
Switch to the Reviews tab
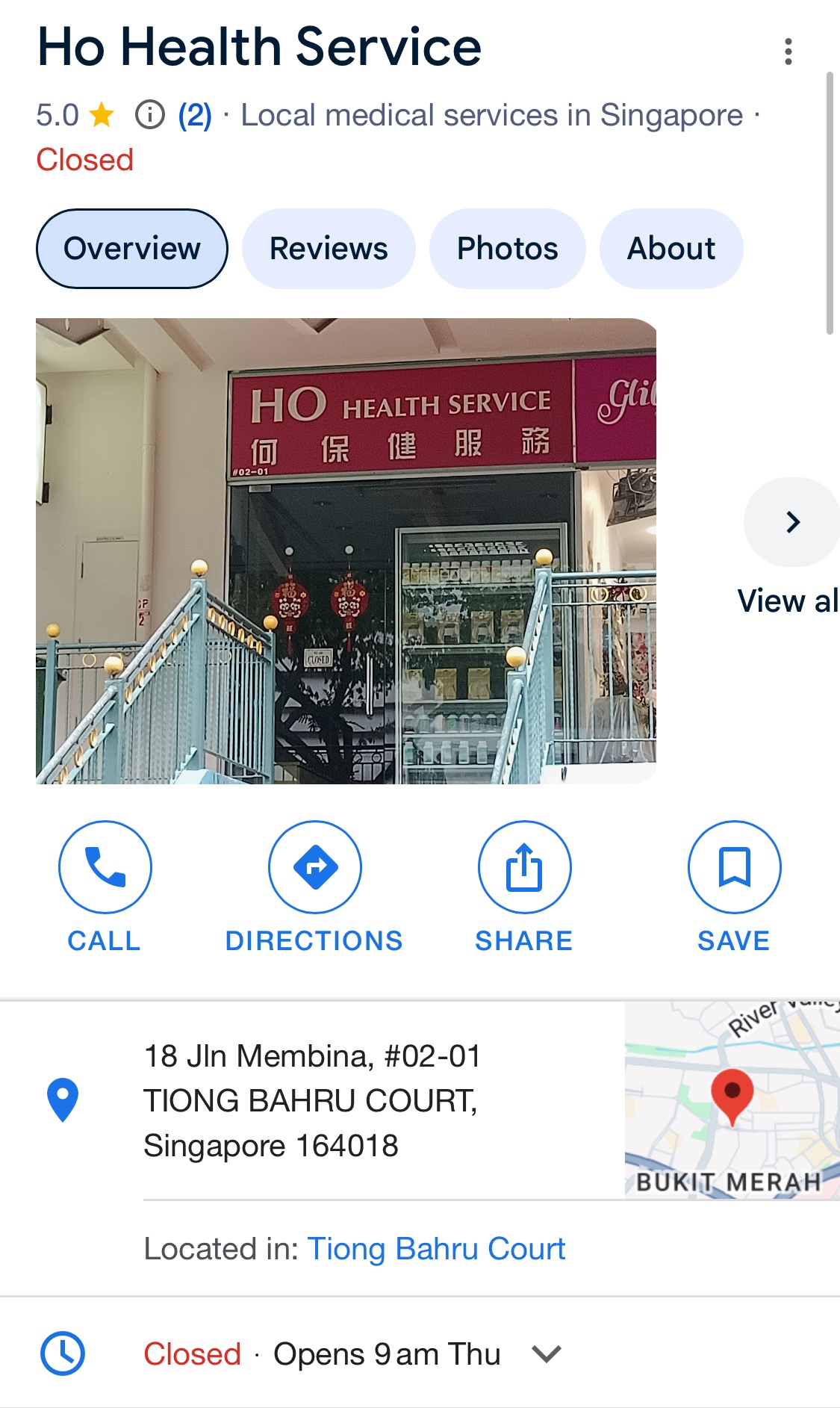pyautogui.click(x=329, y=249)
